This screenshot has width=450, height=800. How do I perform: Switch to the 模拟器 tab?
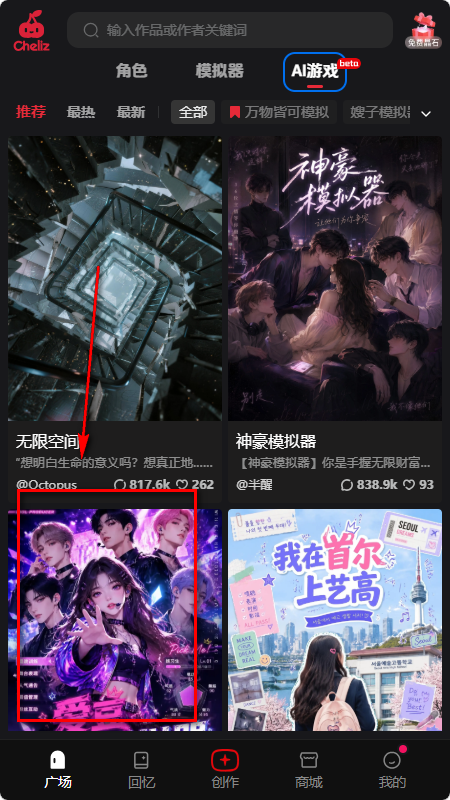(x=220, y=71)
